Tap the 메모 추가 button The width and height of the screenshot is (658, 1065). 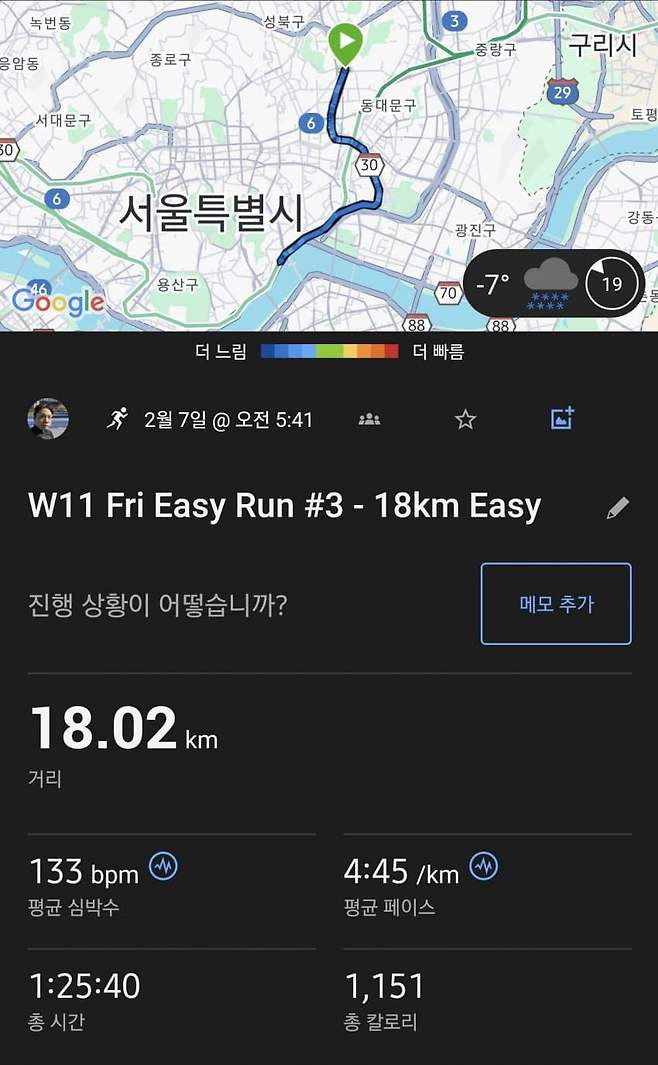(x=556, y=604)
